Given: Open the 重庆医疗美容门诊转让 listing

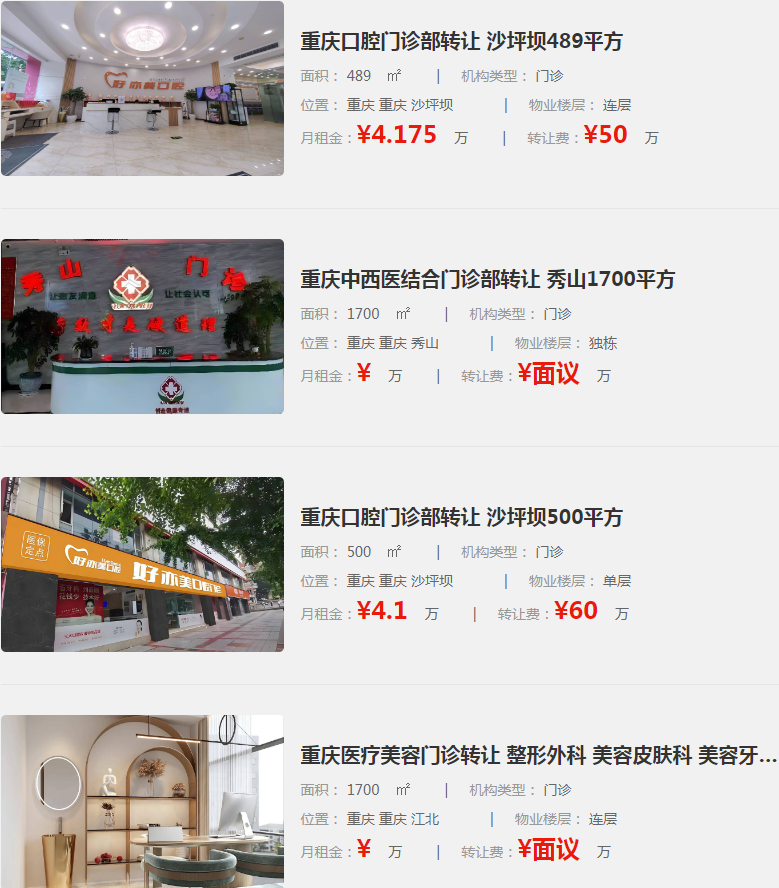Looking at the screenshot, I should [x=537, y=756].
